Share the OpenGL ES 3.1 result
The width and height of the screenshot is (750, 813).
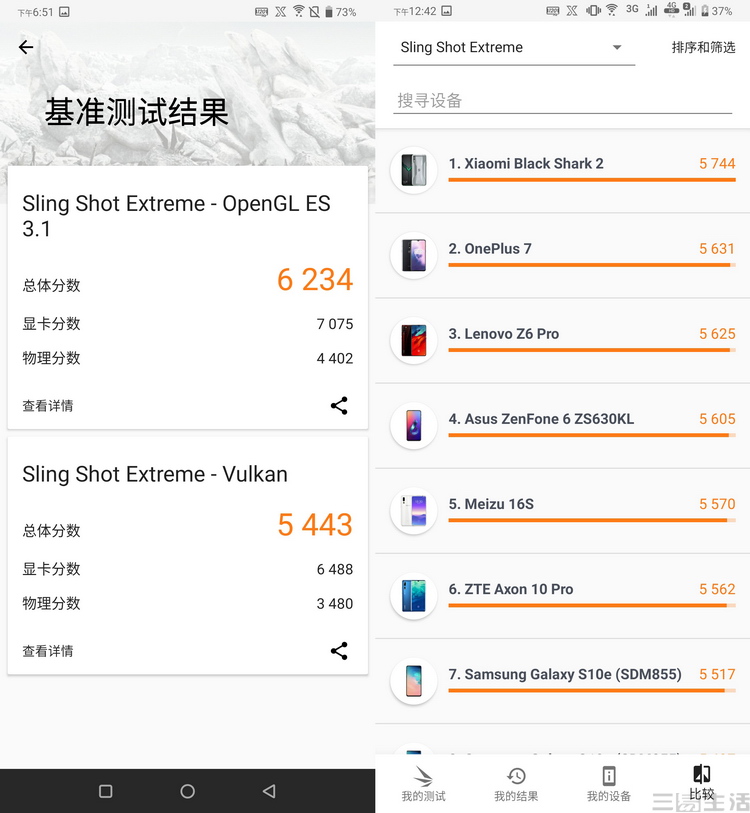pyautogui.click(x=339, y=405)
